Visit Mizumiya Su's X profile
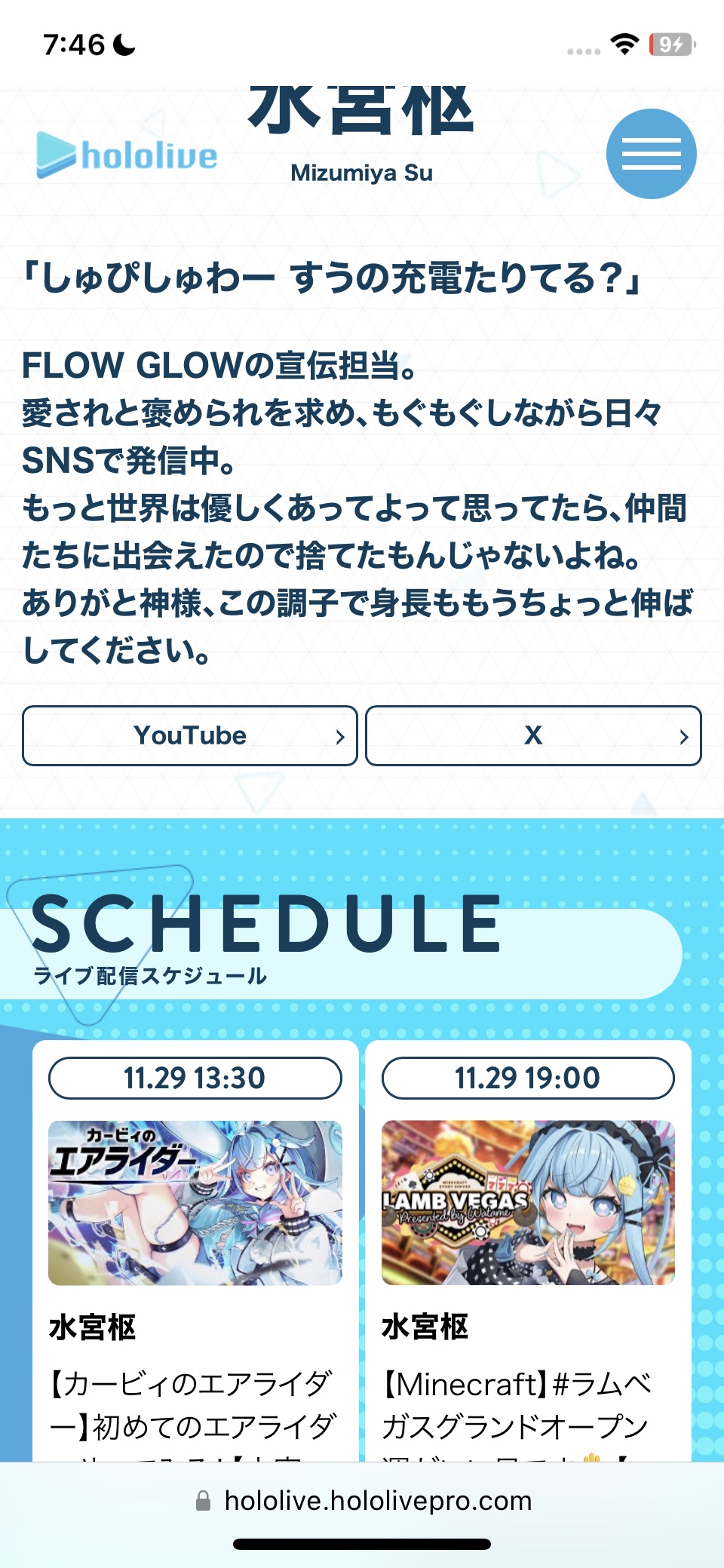This screenshot has width=724, height=1568. point(533,735)
